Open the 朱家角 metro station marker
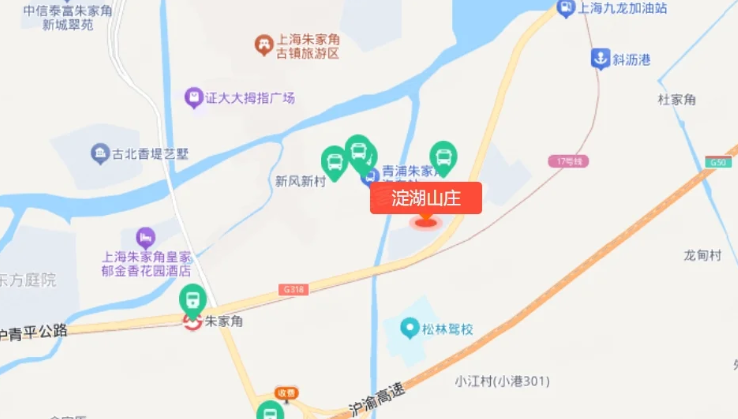This screenshot has height=419, width=738. pos(192,321)
